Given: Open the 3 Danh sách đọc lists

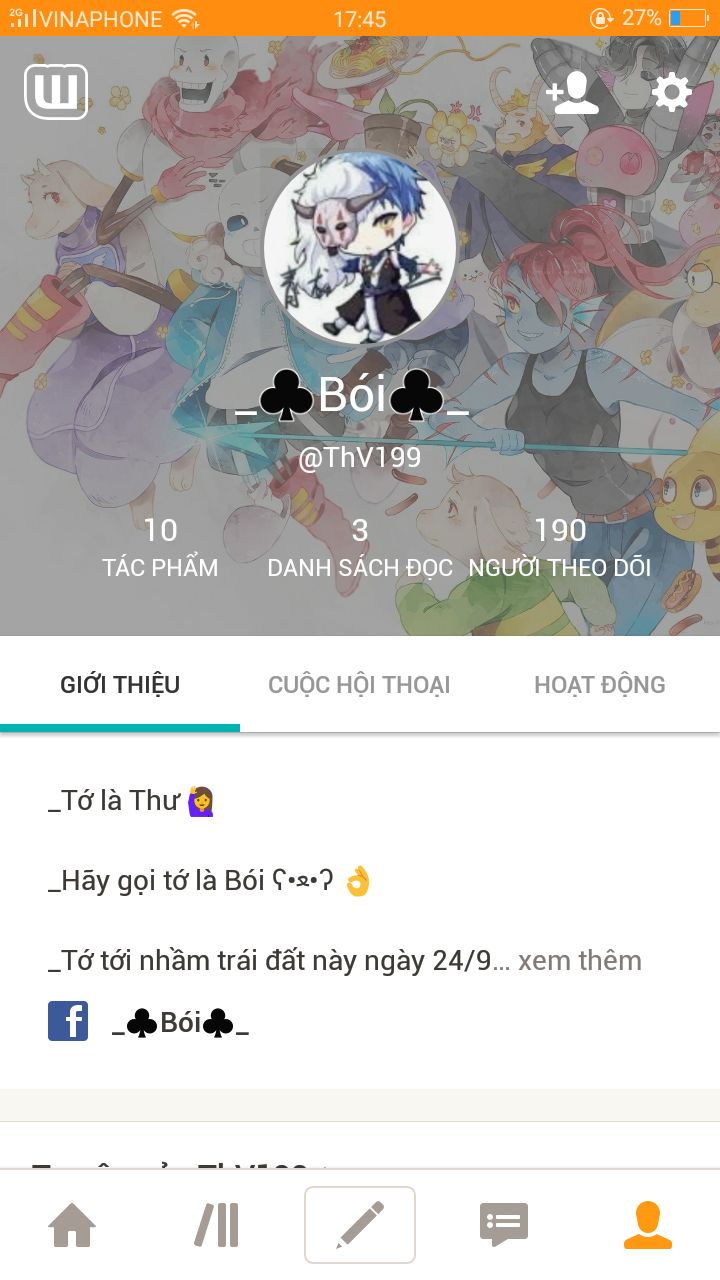Looking at the screenshot, I should [360, 548].
